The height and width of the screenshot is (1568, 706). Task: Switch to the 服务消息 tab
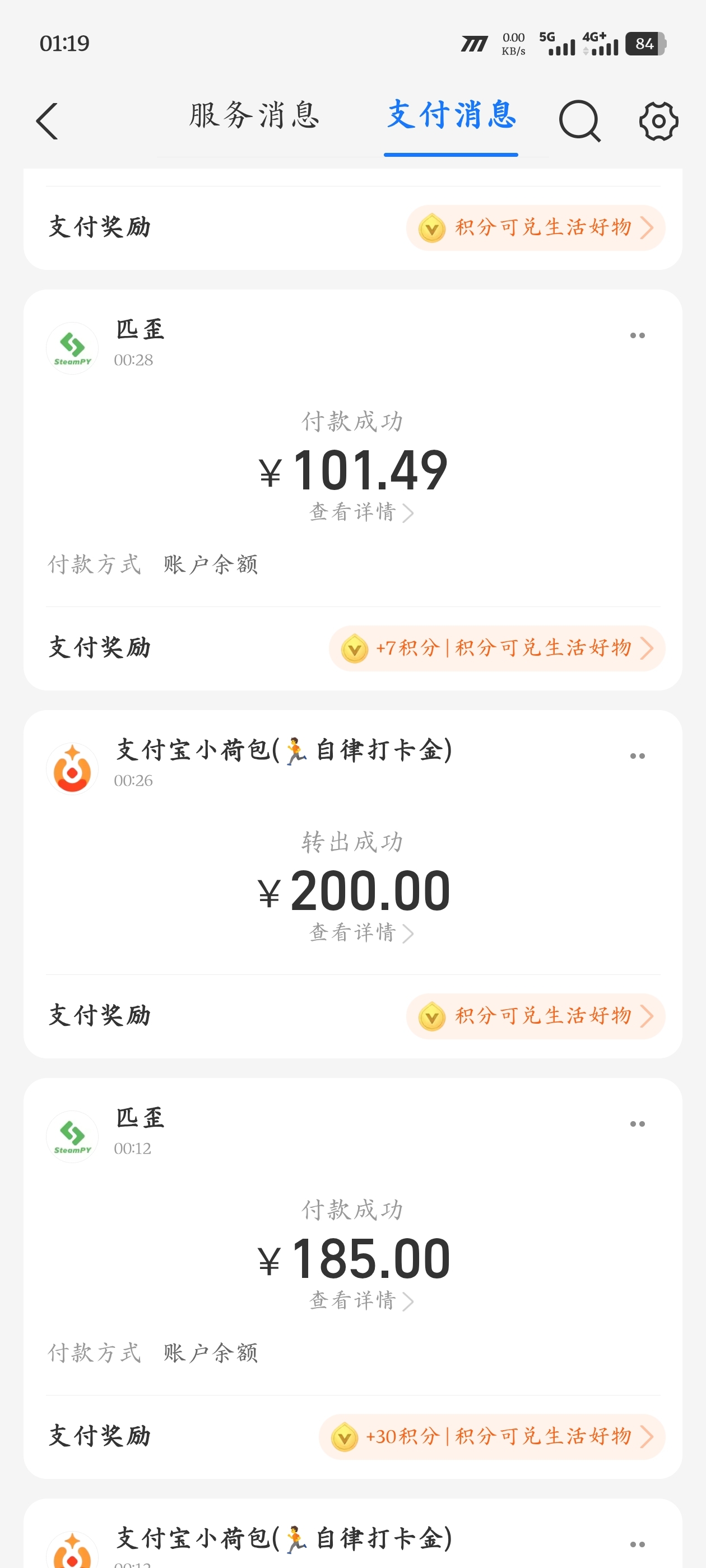tap(254, 116)
